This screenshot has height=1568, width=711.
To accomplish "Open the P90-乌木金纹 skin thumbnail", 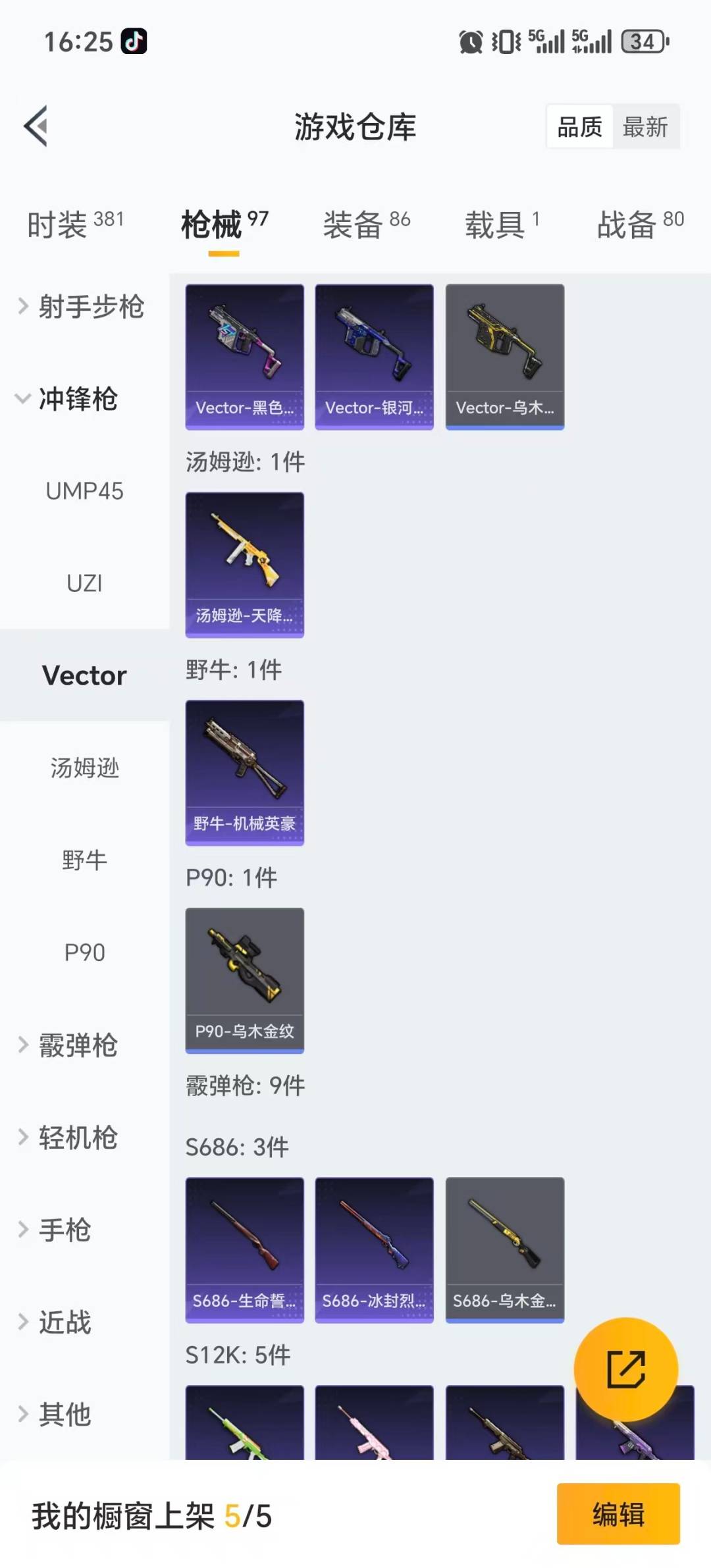I will [x=244, y=979].
